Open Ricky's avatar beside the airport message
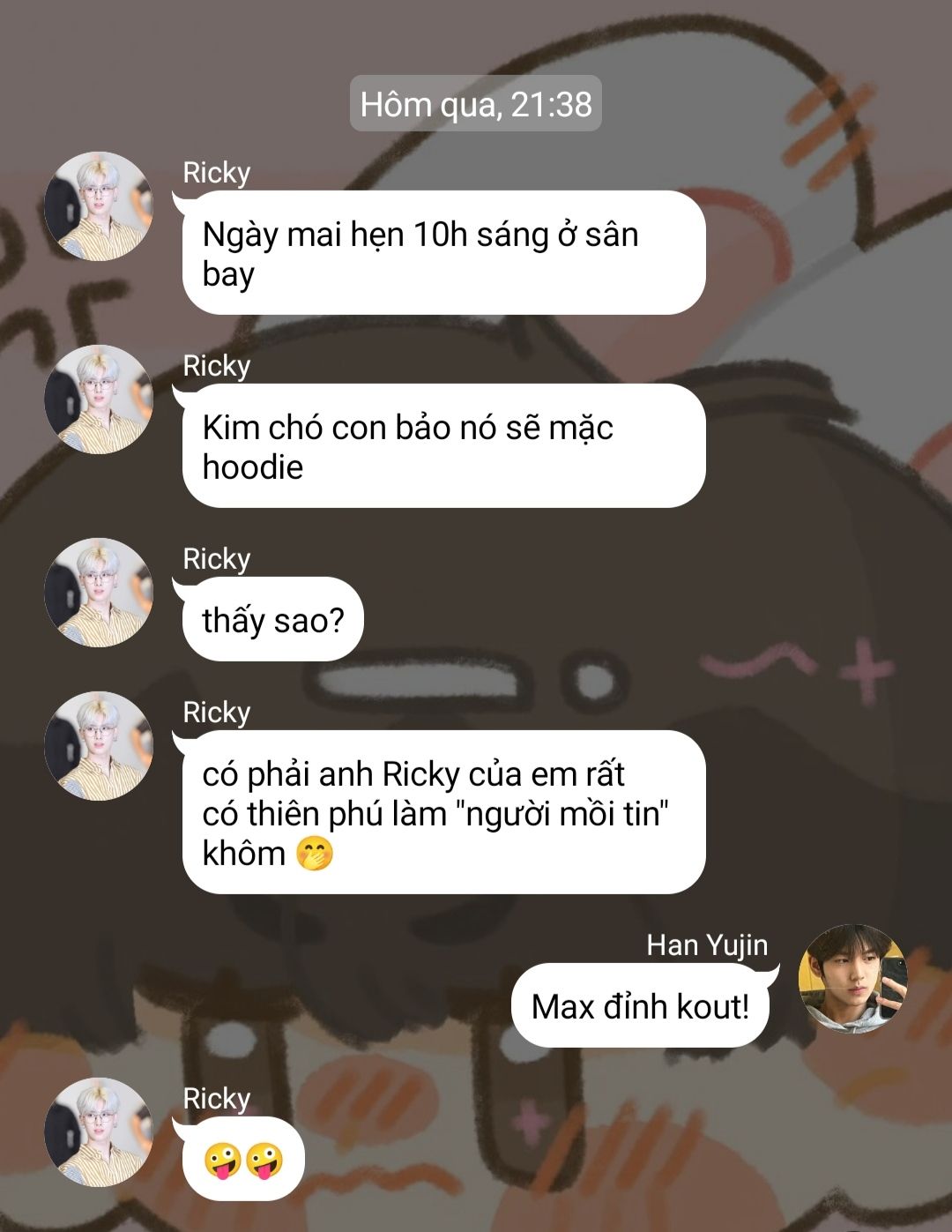 [x=99, y=206]
